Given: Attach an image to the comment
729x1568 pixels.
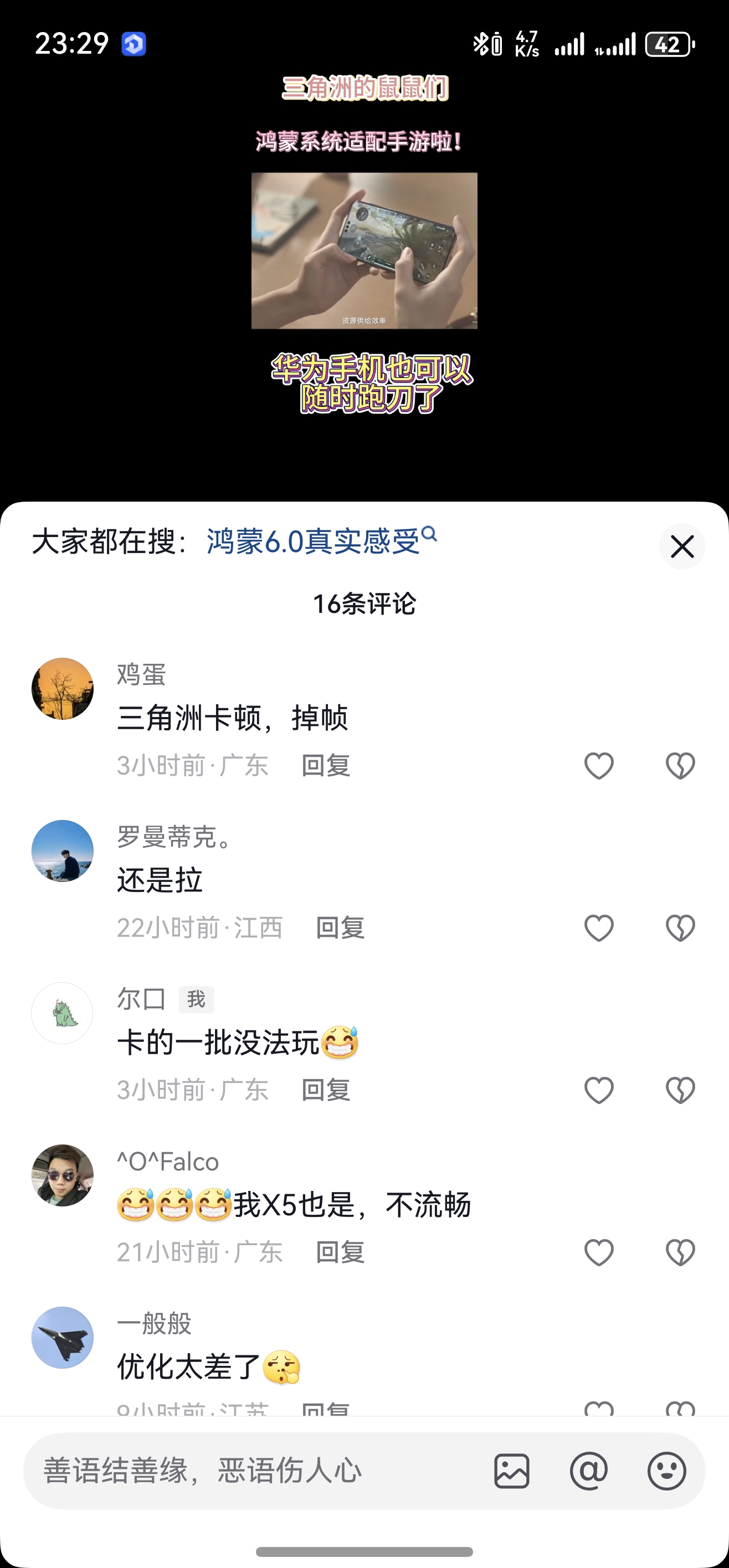Looking at the screenshot, I should 512,1471.
